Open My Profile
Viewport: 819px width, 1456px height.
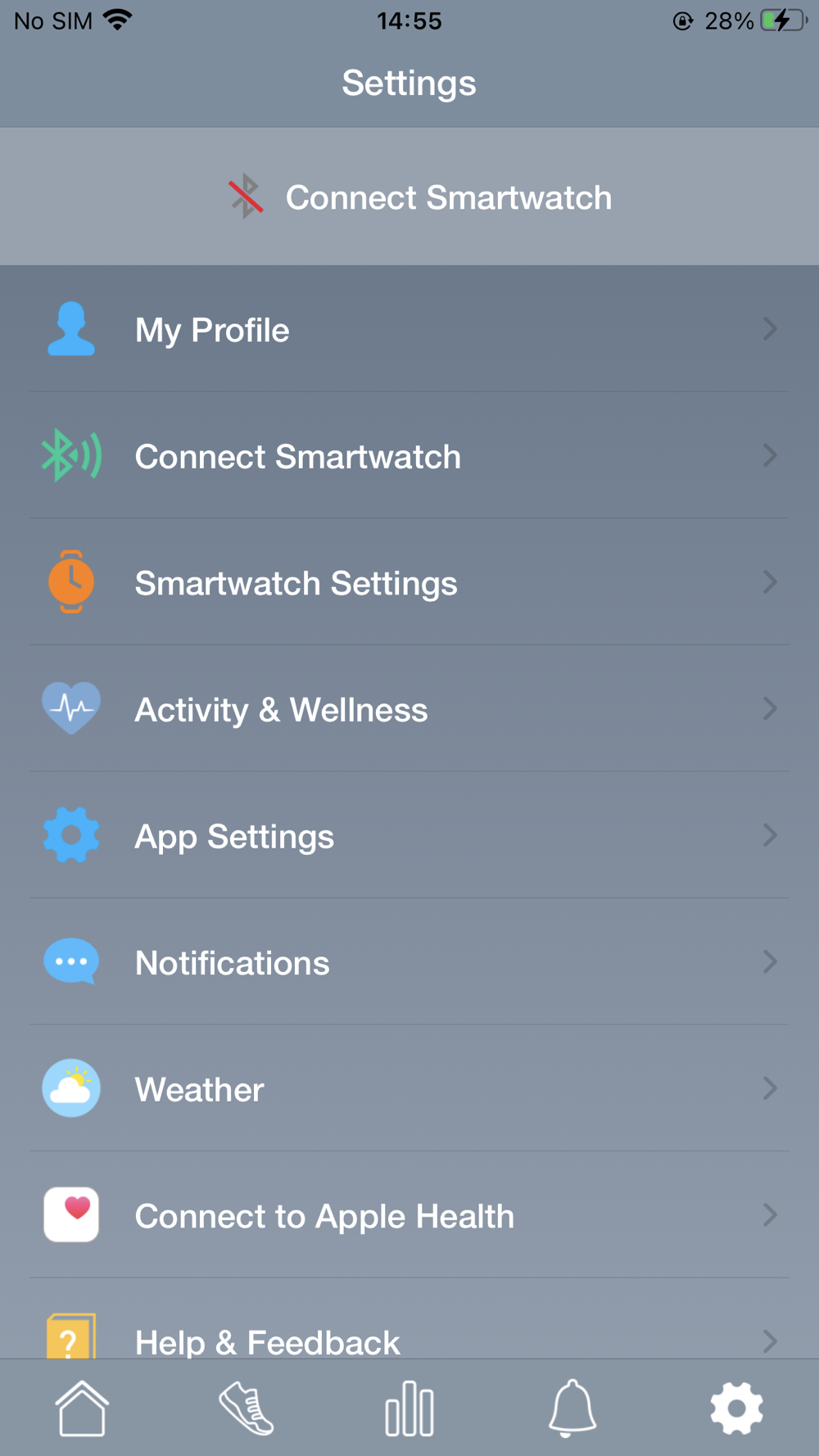tap(409, 329)
